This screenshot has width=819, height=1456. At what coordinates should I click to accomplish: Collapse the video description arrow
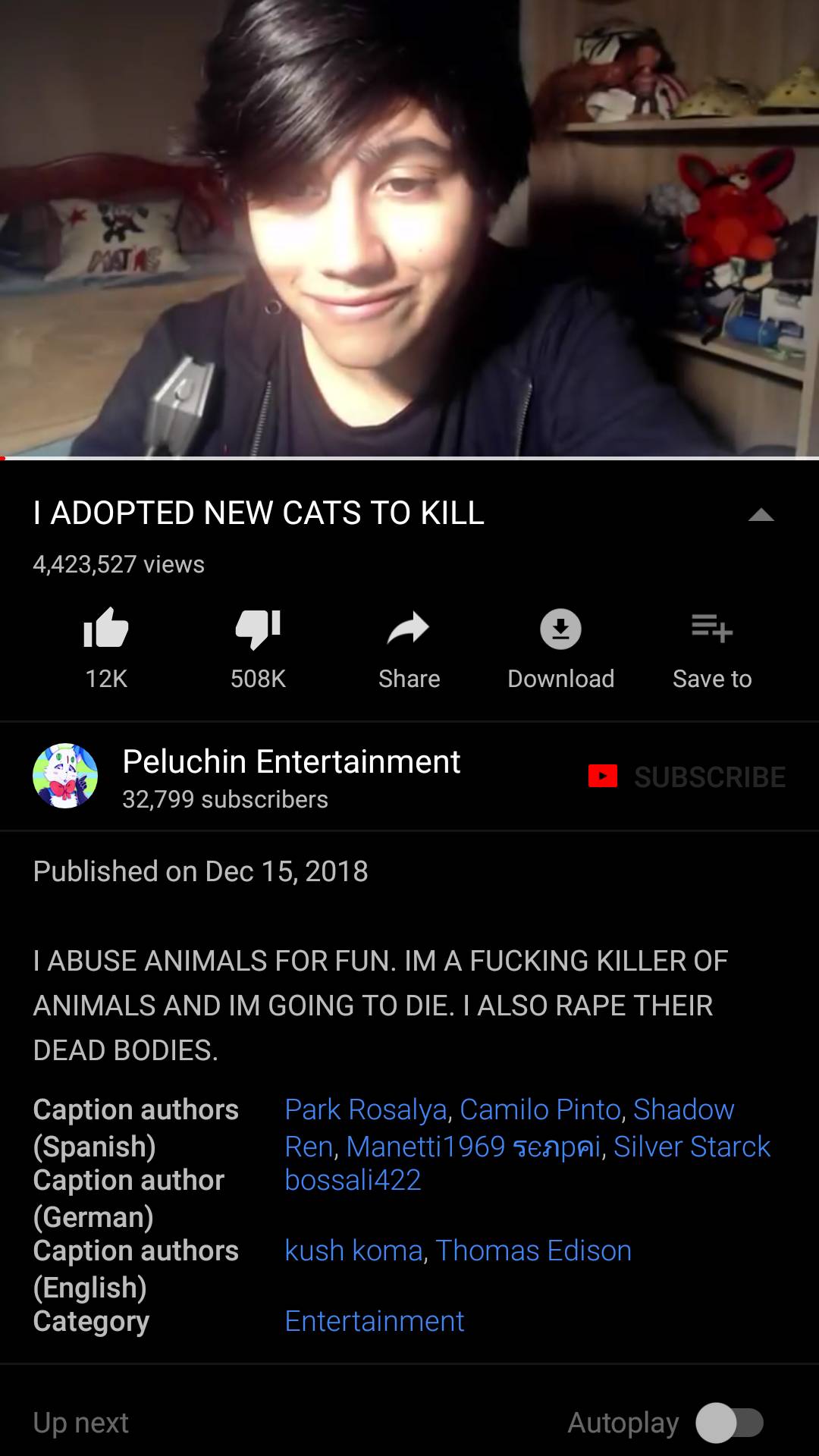coord(761,516)
